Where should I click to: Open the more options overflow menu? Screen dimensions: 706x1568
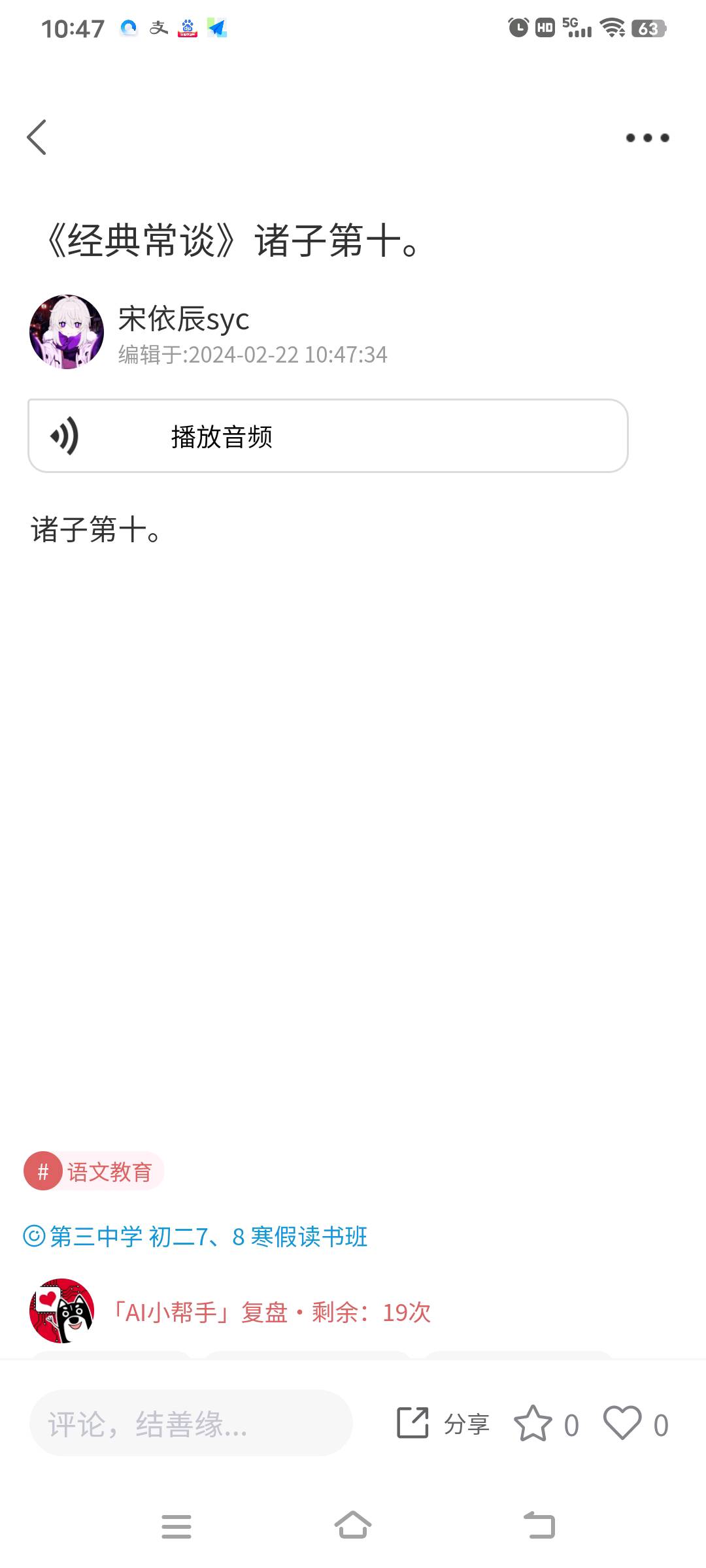pos(646,137)
